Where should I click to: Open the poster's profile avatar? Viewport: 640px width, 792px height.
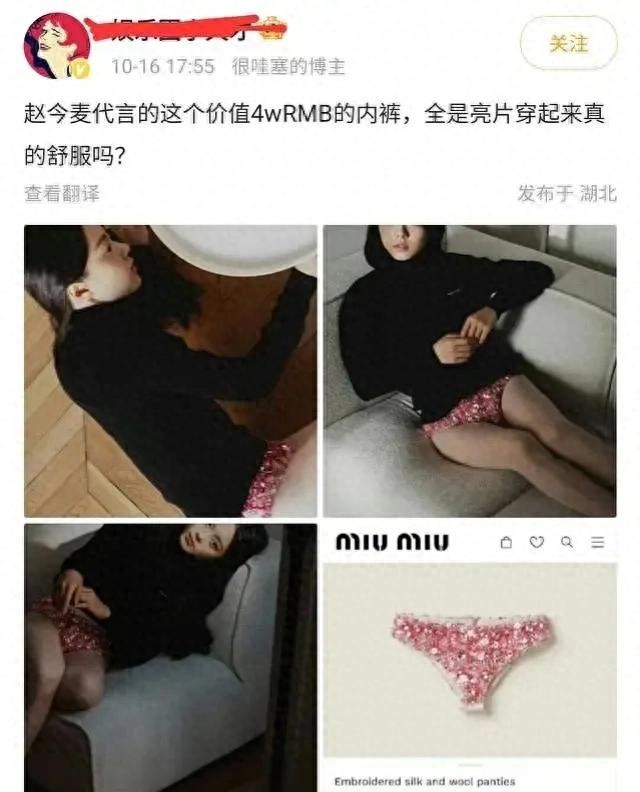coord(57,45)
